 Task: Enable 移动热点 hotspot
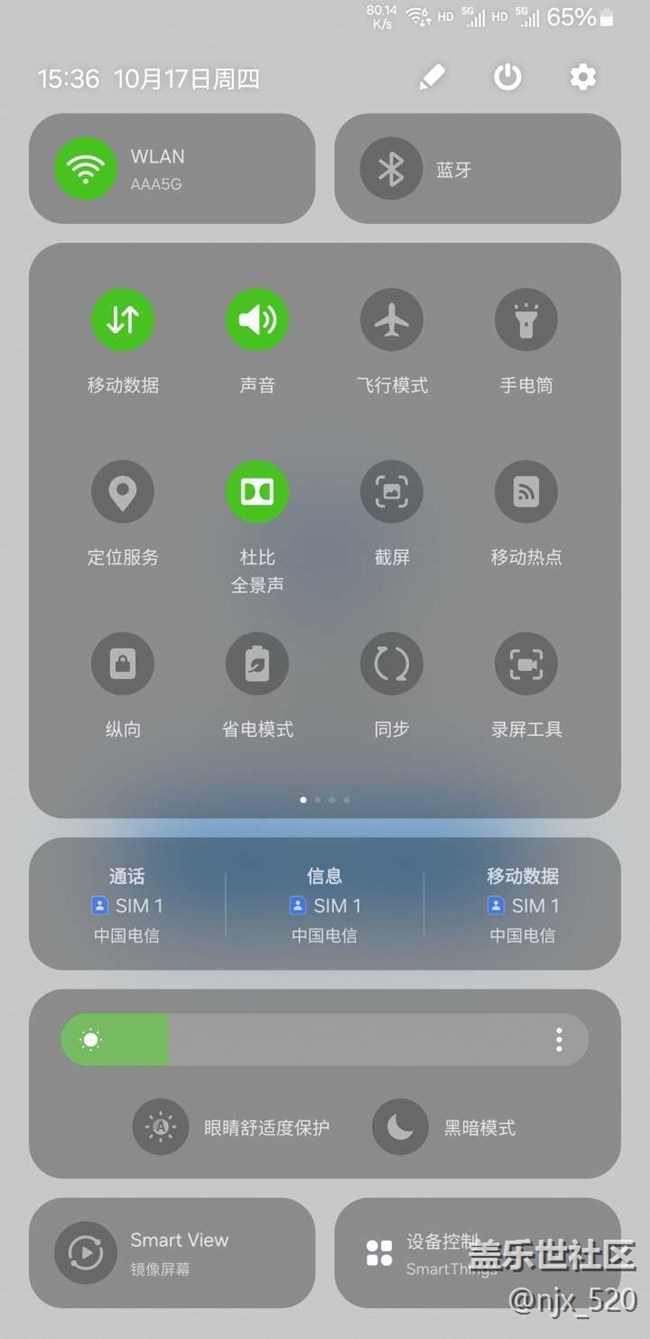526,492
